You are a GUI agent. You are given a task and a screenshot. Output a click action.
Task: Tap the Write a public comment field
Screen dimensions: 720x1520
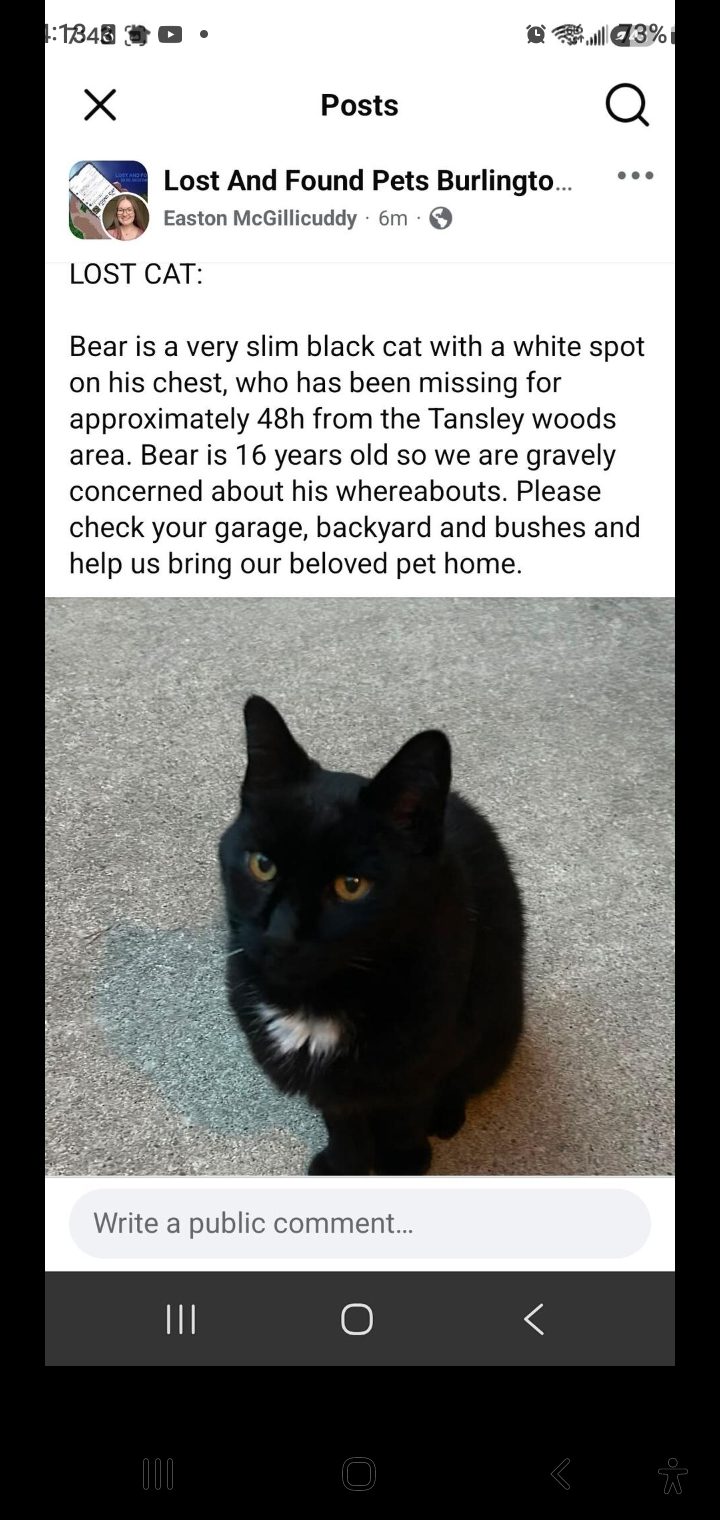[360, 1223]
